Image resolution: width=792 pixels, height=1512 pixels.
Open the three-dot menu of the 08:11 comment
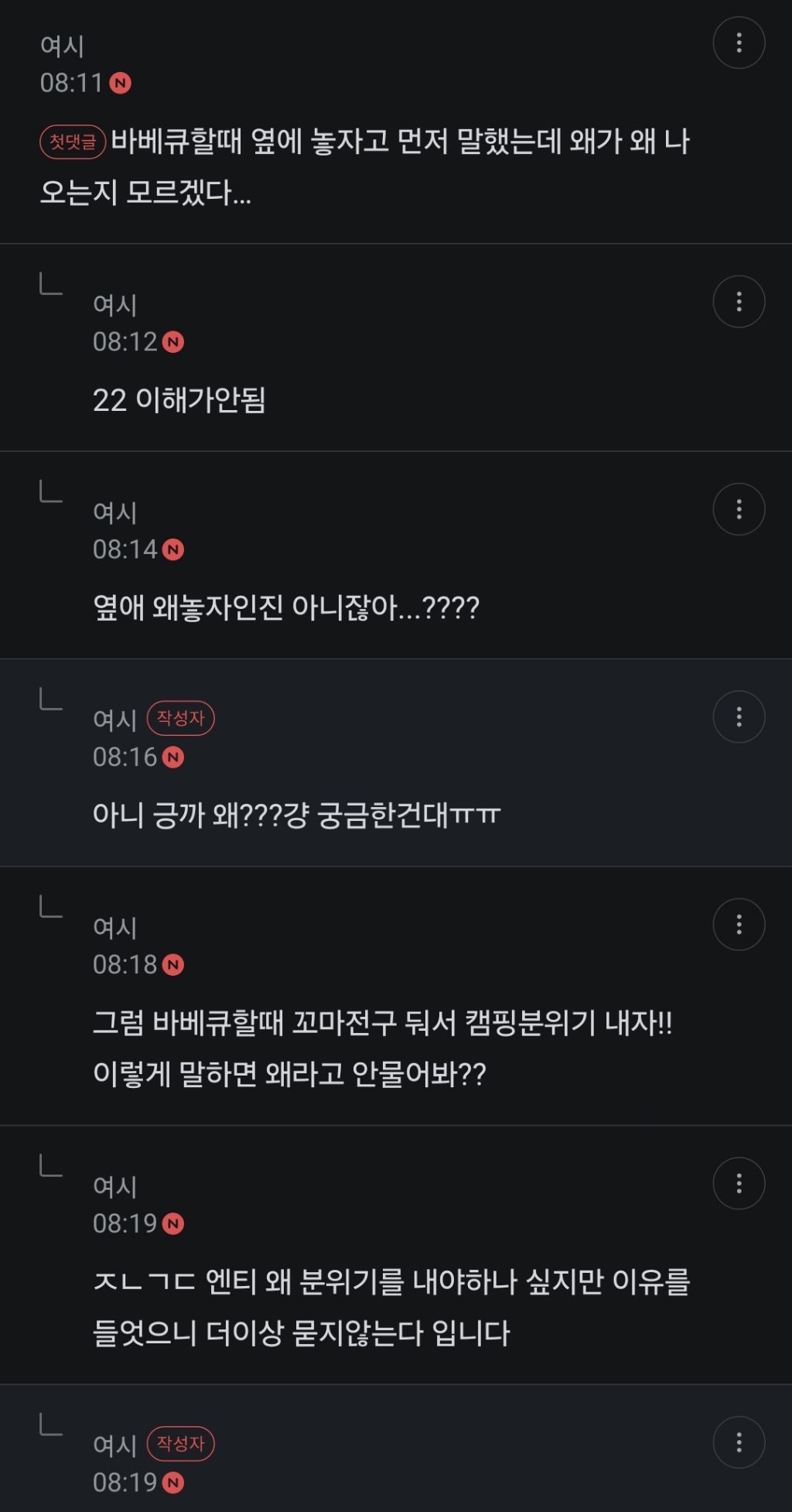[x=740, y=43]
